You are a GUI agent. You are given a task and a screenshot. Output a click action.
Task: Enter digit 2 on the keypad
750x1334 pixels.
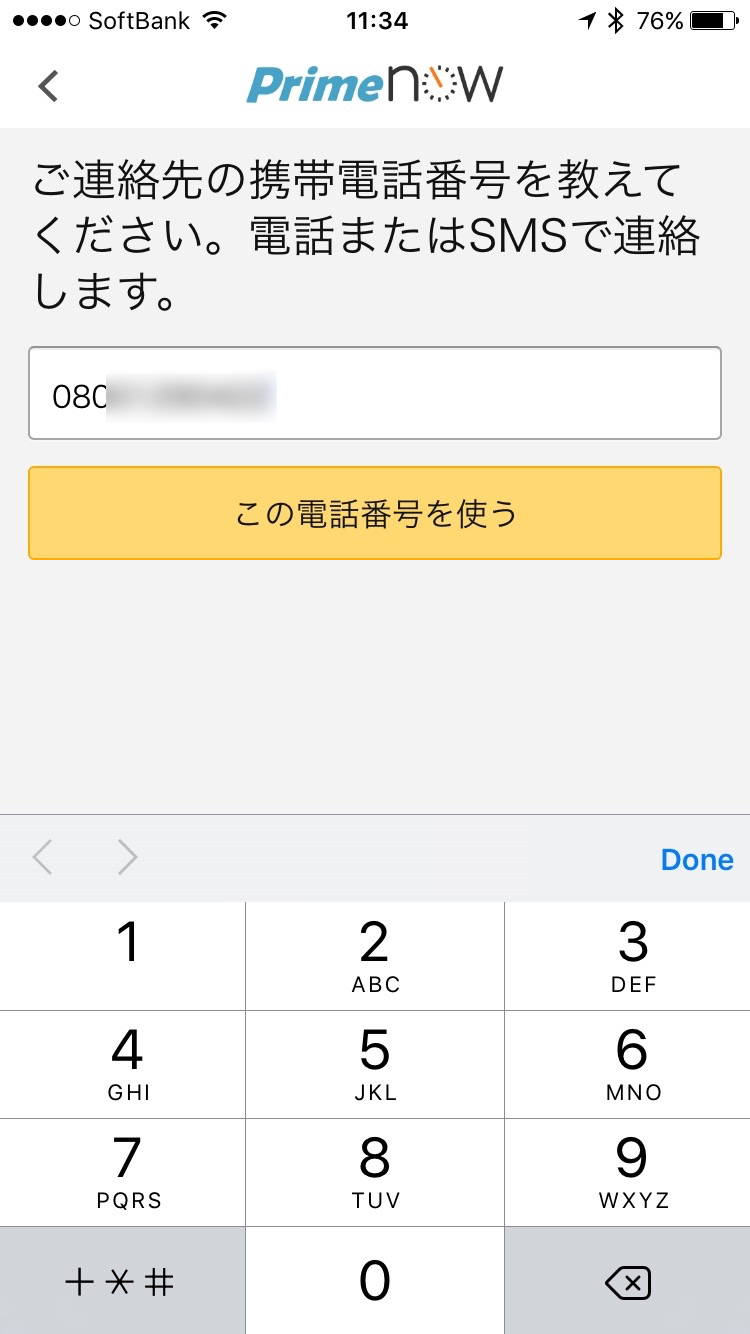click(x=375, y=956)
